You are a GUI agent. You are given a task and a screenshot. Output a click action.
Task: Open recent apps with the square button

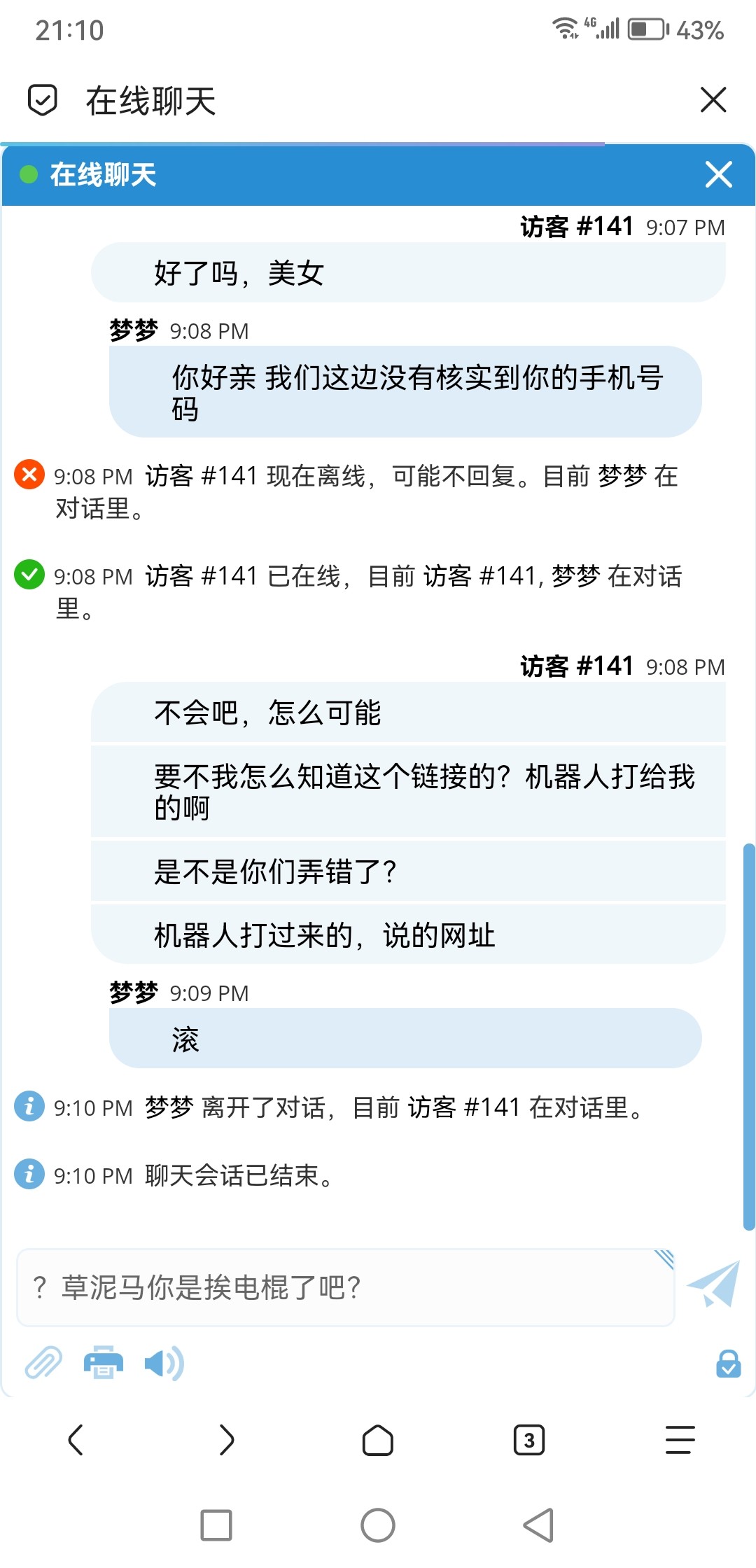coord(216,1525)
